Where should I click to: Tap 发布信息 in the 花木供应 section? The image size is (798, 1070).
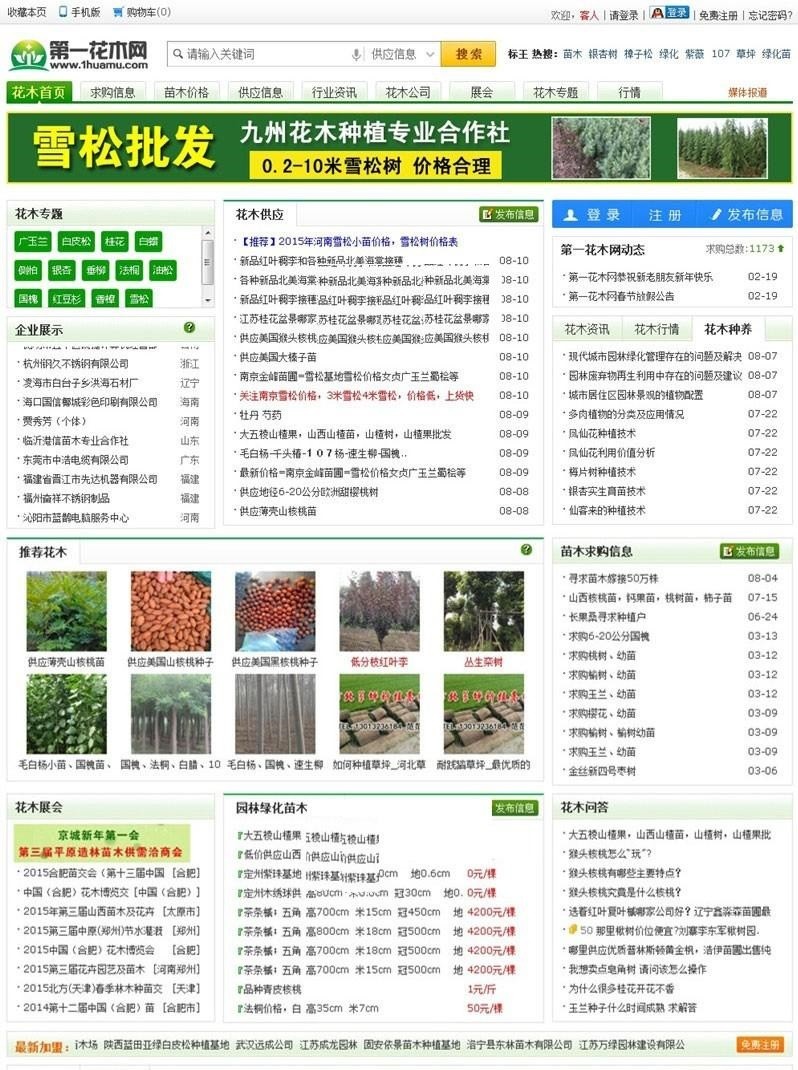[x=508, y=214]
